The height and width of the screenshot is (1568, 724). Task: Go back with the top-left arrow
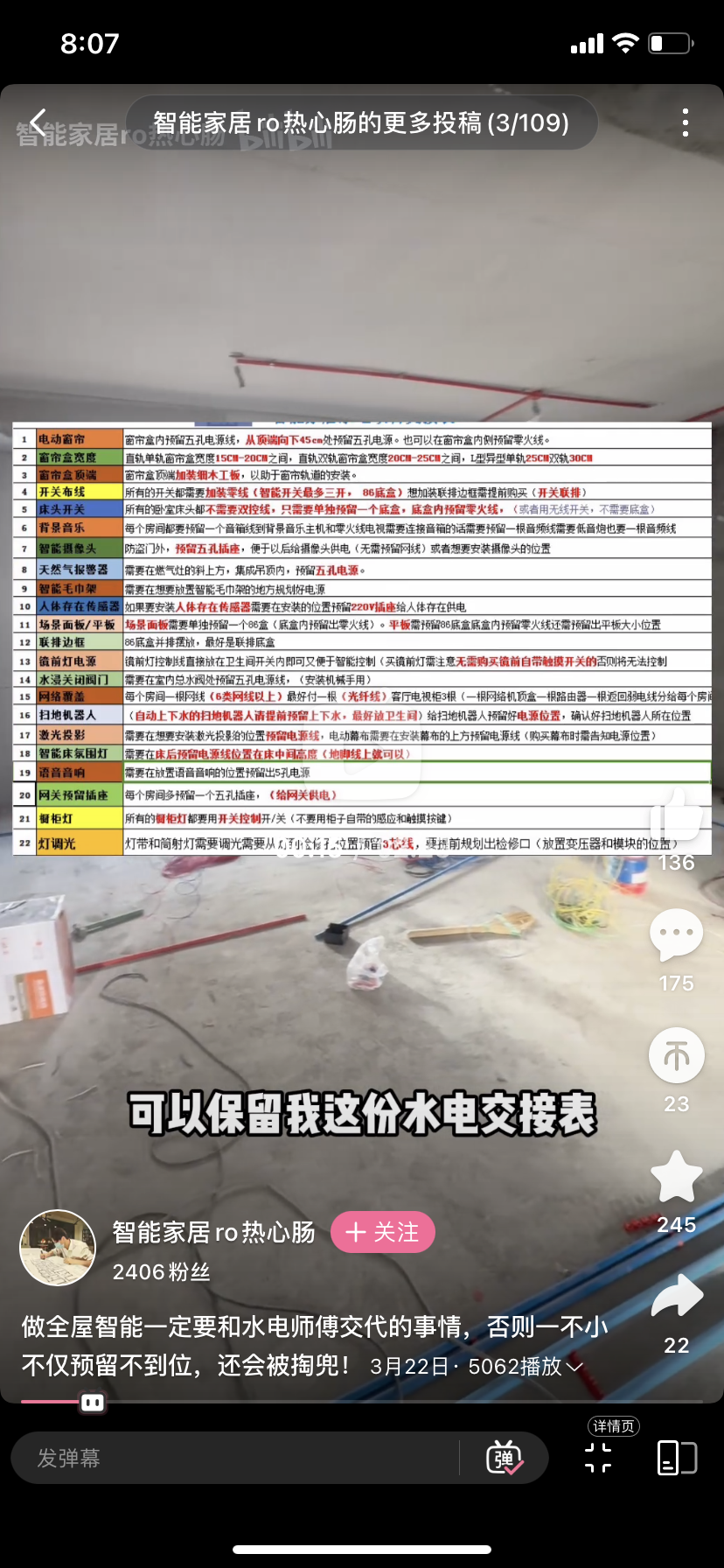point(38,122)
